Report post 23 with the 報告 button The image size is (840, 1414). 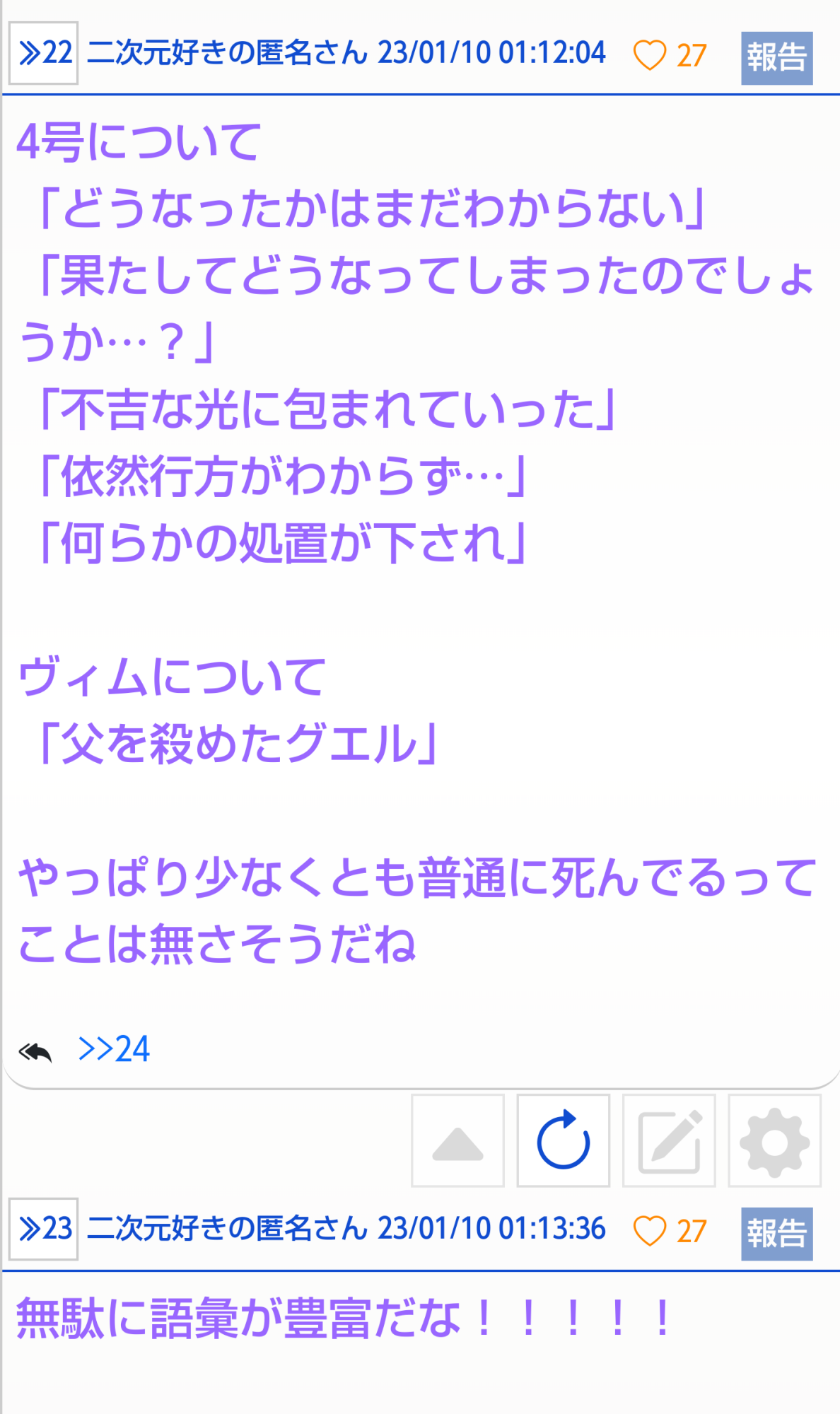(776, 1234)
